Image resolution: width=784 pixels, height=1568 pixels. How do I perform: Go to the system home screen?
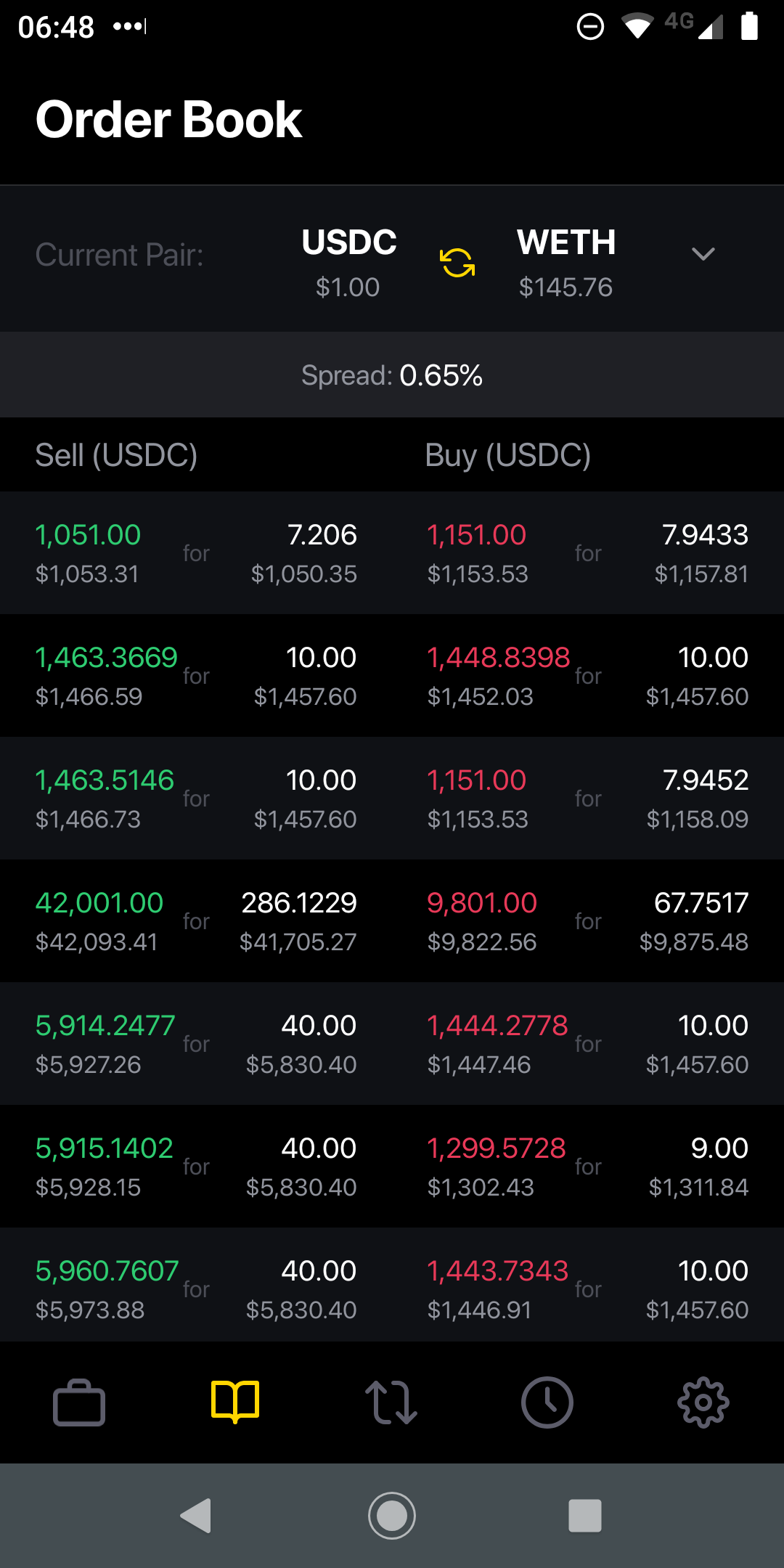[392, 1516]
